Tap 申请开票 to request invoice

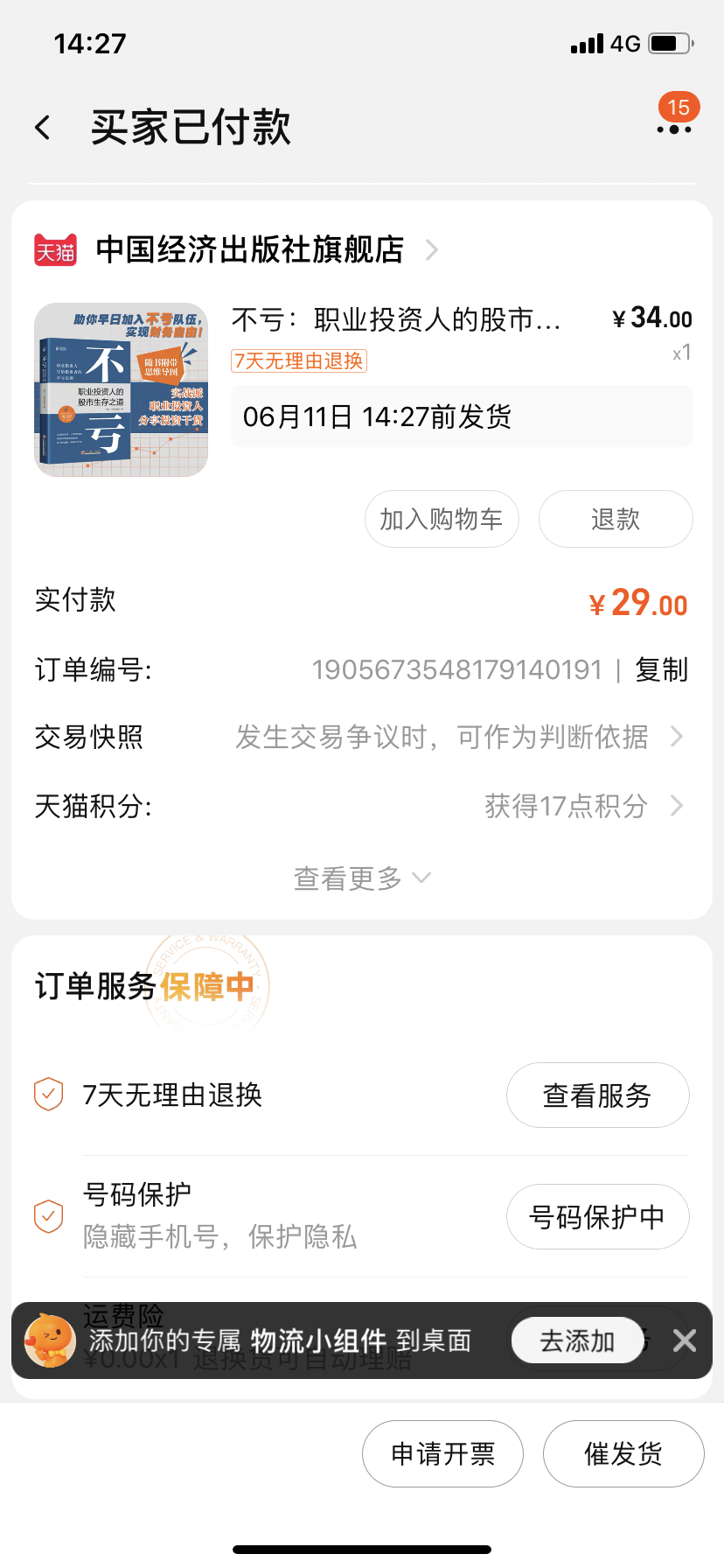(x=442, y=1454)
